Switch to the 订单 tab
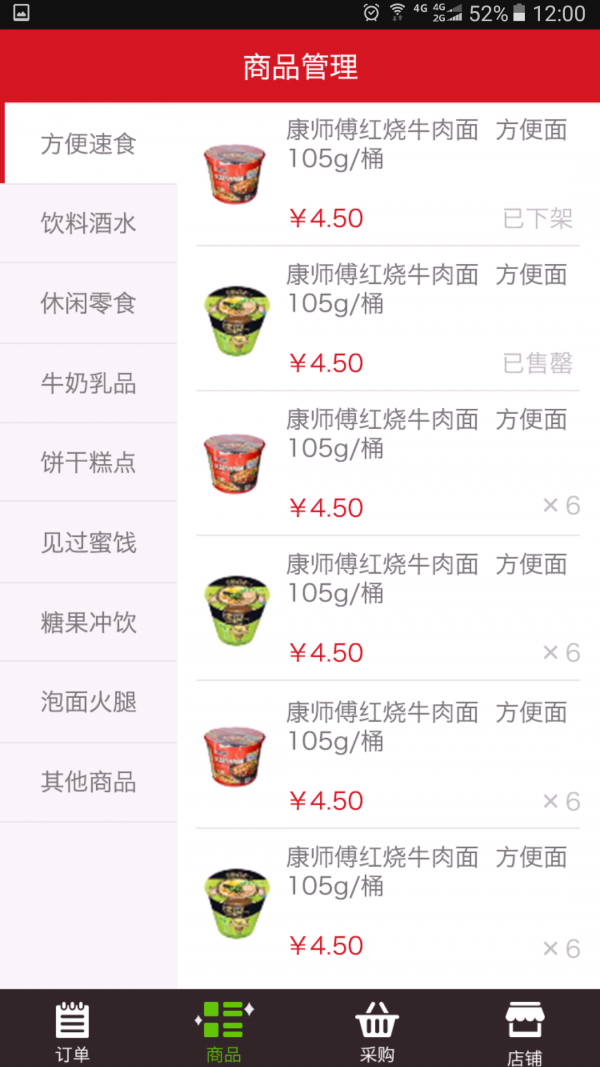Screen dimensions: 600x1067 point(72,1030)
